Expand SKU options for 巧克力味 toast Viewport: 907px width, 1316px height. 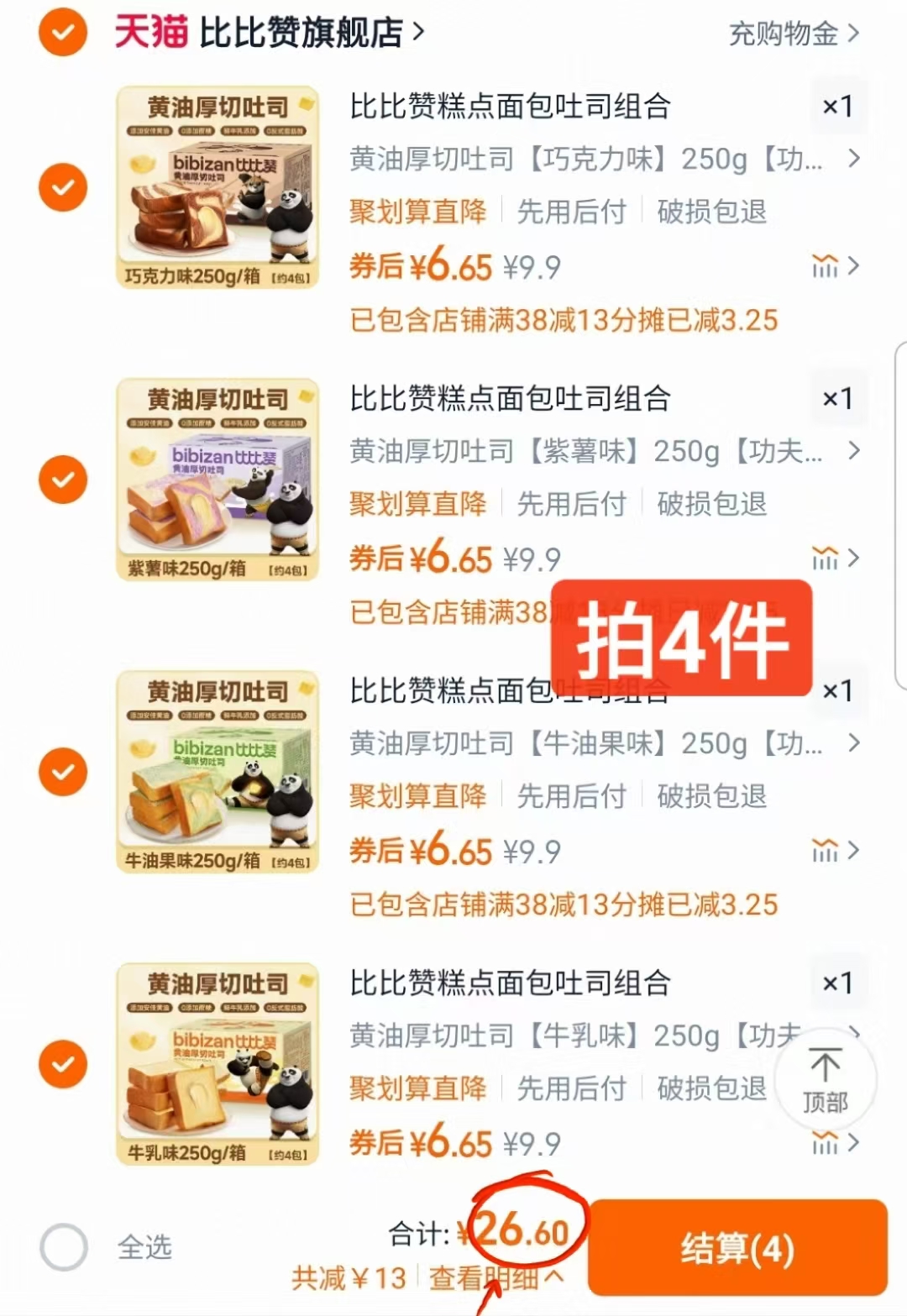(855, 160)
